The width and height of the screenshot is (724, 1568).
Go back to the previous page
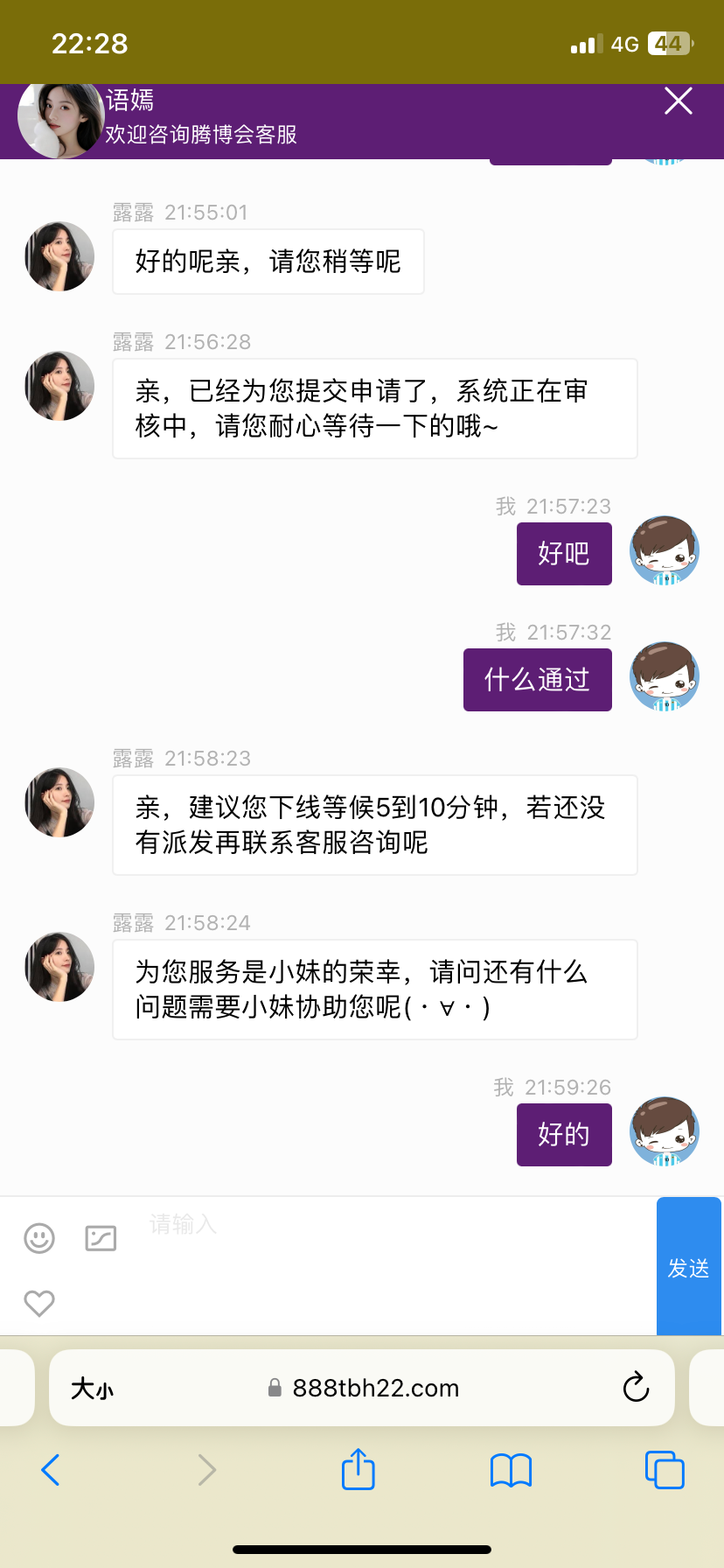[51, 1470]
